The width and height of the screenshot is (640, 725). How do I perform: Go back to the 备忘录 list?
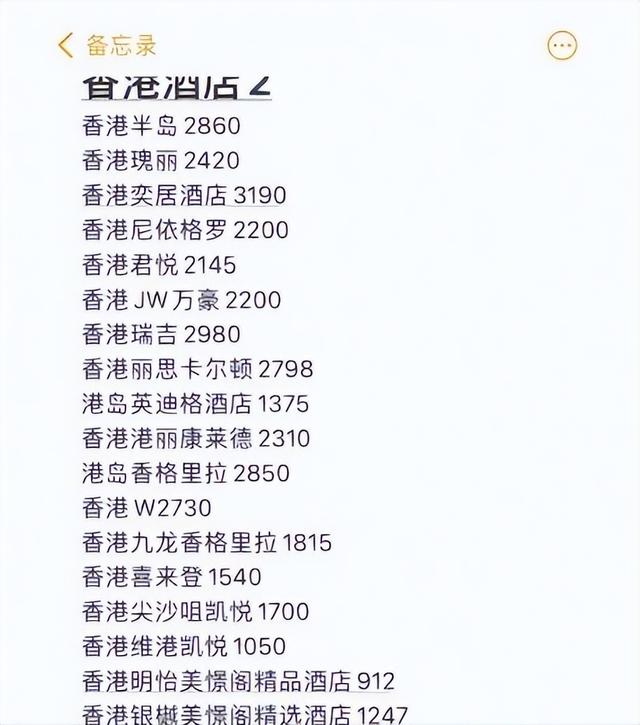tap(106, 45)
